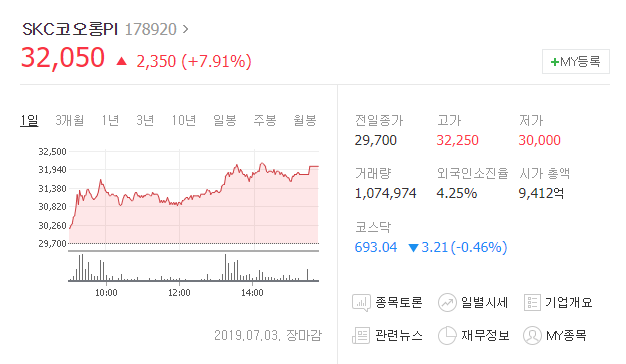The width and height of the screenshot is (626, 364).
Task: Switch to 일봉 candle chart
Action: [225, 120]
